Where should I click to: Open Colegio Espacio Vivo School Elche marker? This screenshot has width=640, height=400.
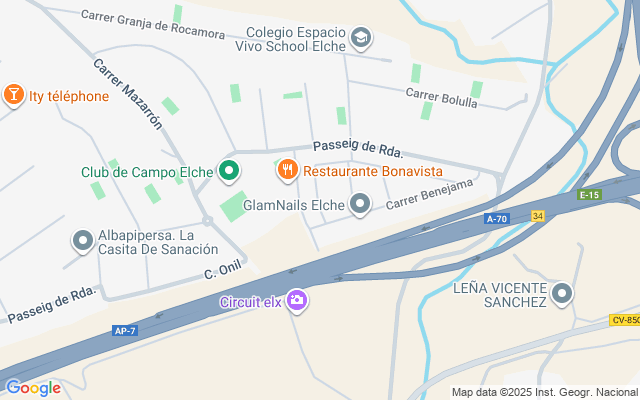(x=360, y=39)
